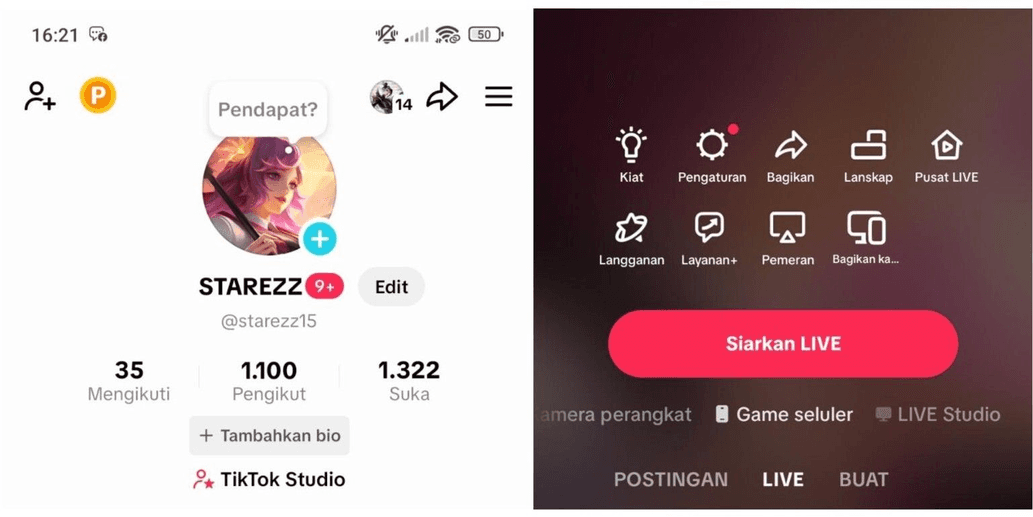This screenshot has height=517, width=1033.
Task: Open Kiat lightbulb tips
Action: point(631,155)
